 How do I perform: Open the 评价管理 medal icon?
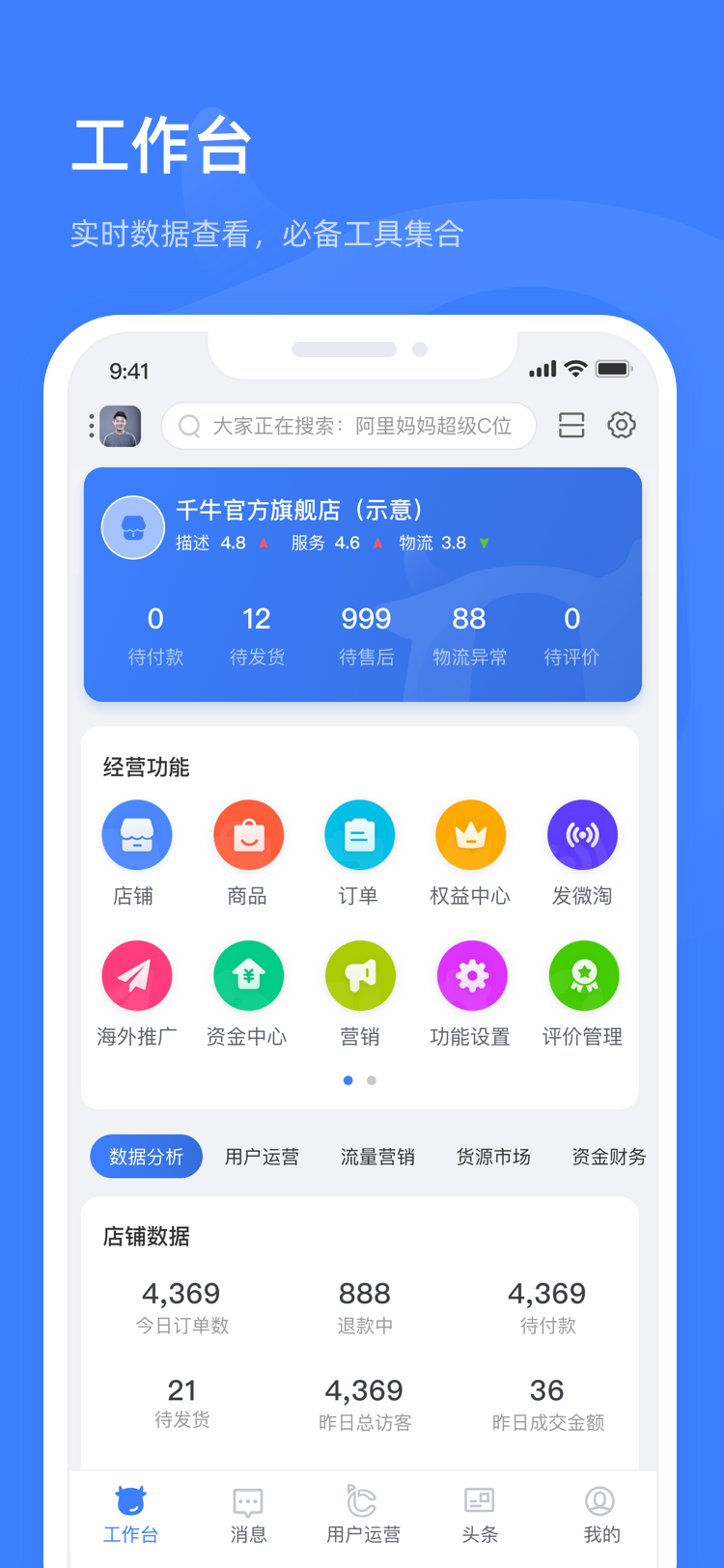point(582,975)
